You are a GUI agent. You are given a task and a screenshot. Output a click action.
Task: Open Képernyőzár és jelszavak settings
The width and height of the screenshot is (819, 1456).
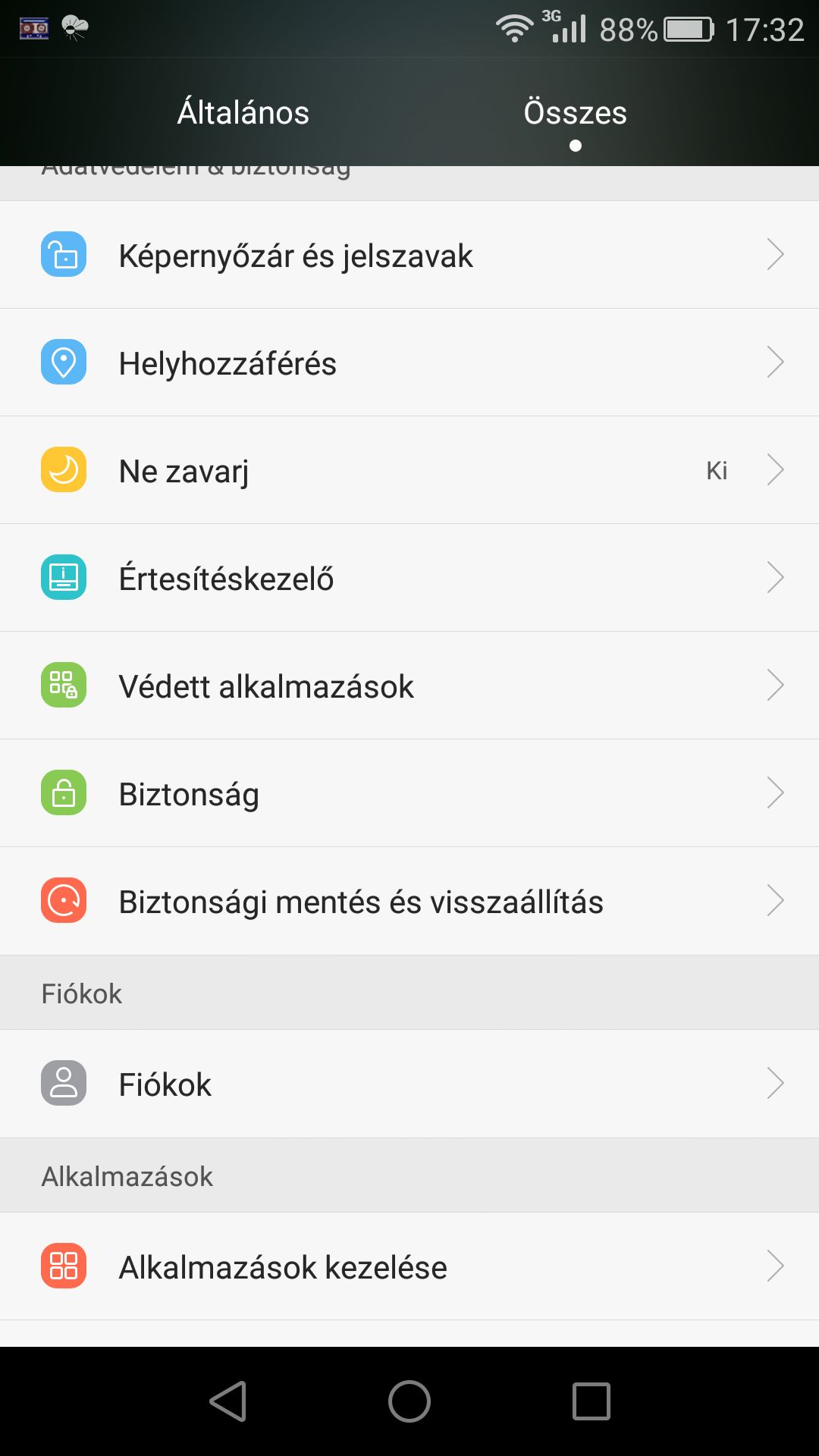tap(409, 255)
